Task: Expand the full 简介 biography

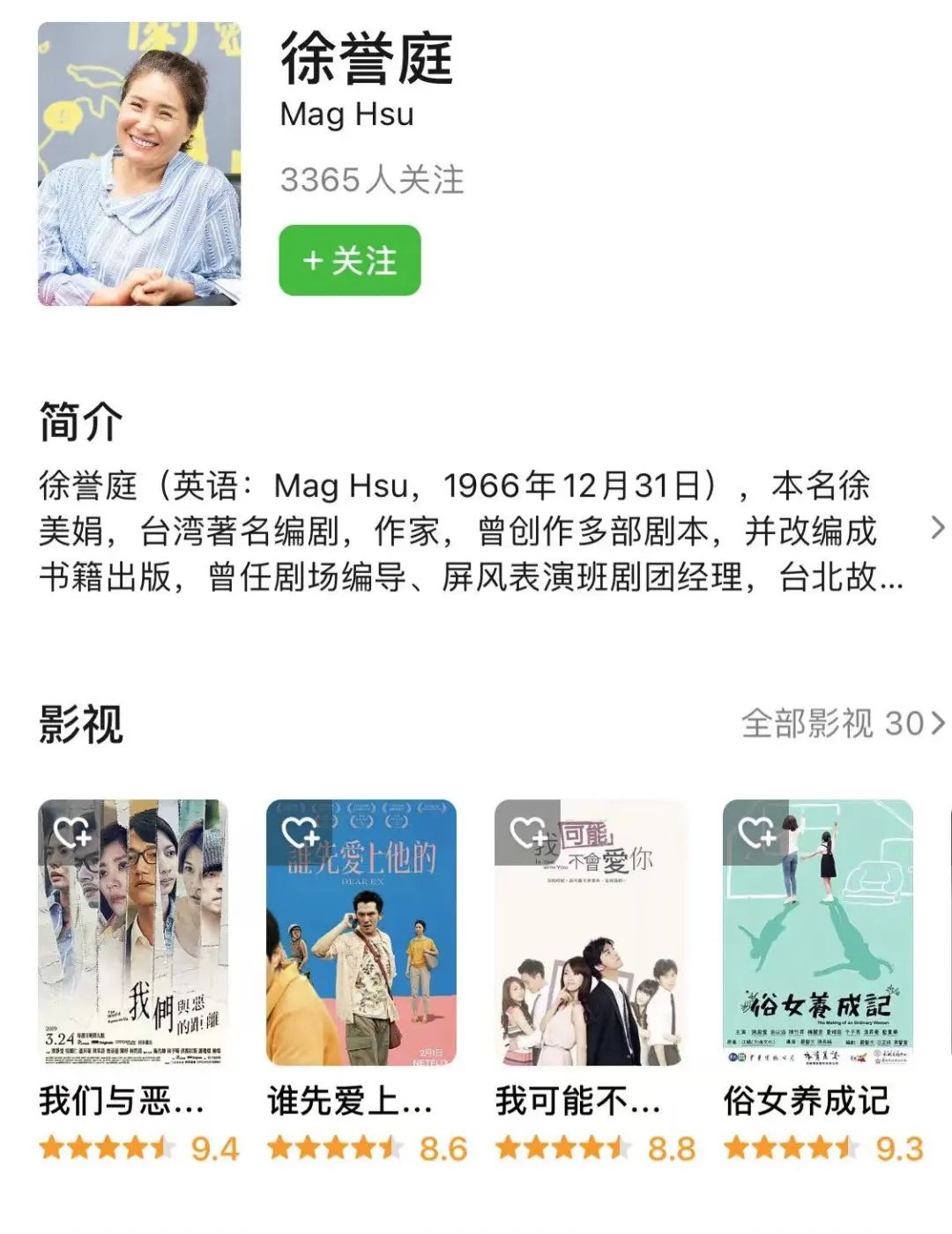Action: (x=937, y=529)
